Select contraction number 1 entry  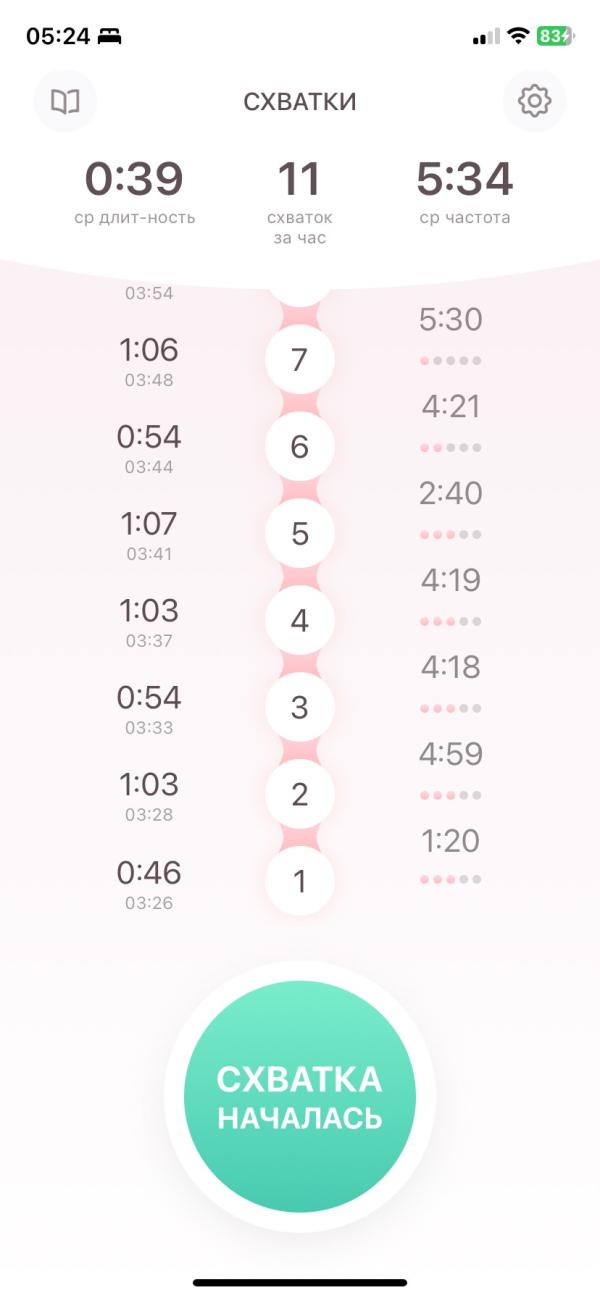coord(299,882)
